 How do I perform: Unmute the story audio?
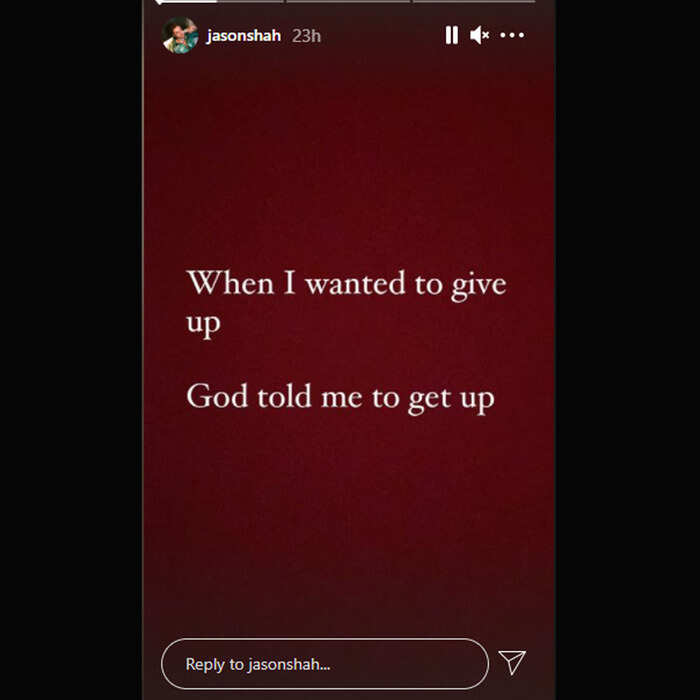click(480, 36)
